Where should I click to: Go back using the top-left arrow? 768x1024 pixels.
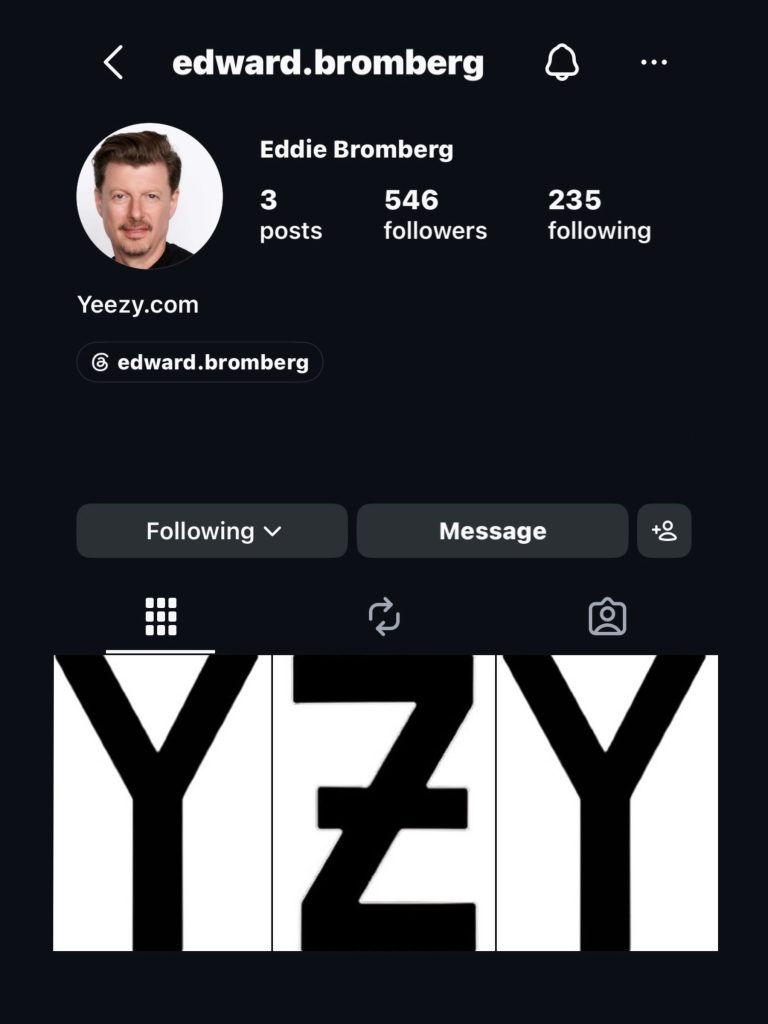(113, 63)
